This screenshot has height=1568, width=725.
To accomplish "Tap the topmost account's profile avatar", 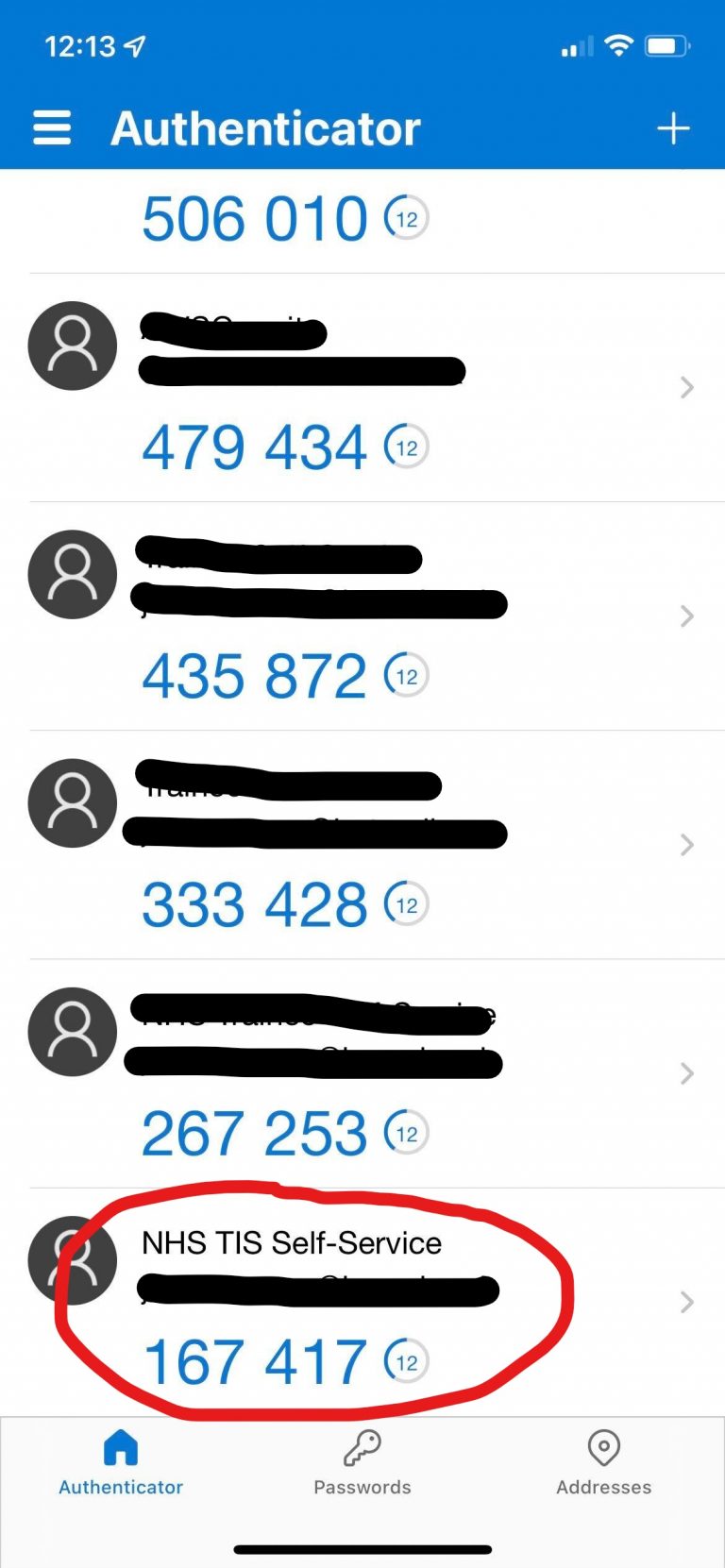I will 73,346.
